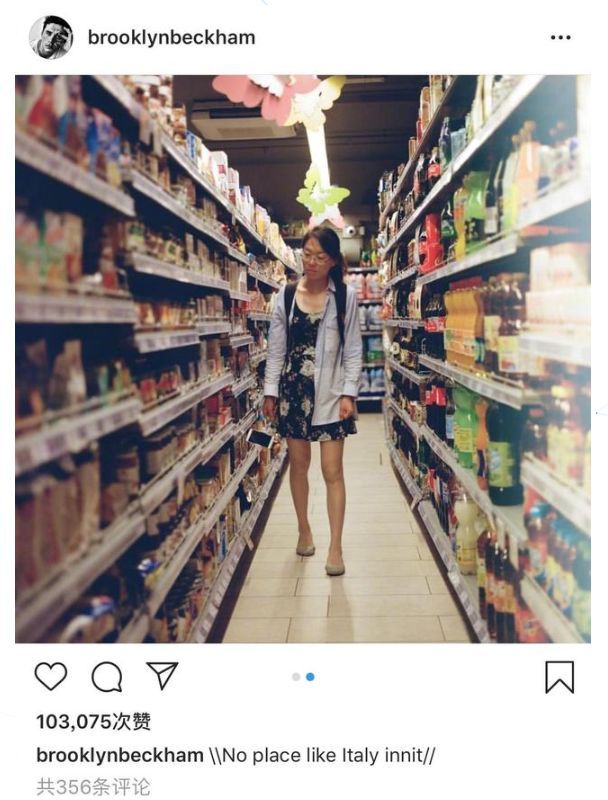608x800 pixels.
Task: Tap the supermarket photo of the post
Action: pyautogui.click(x=303, y=358)
